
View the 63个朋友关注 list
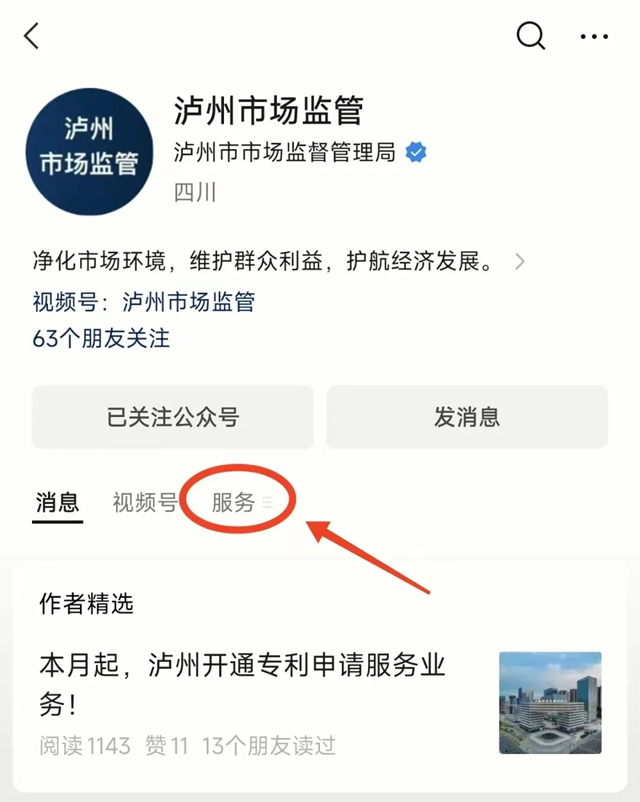(x=101, y=338)
